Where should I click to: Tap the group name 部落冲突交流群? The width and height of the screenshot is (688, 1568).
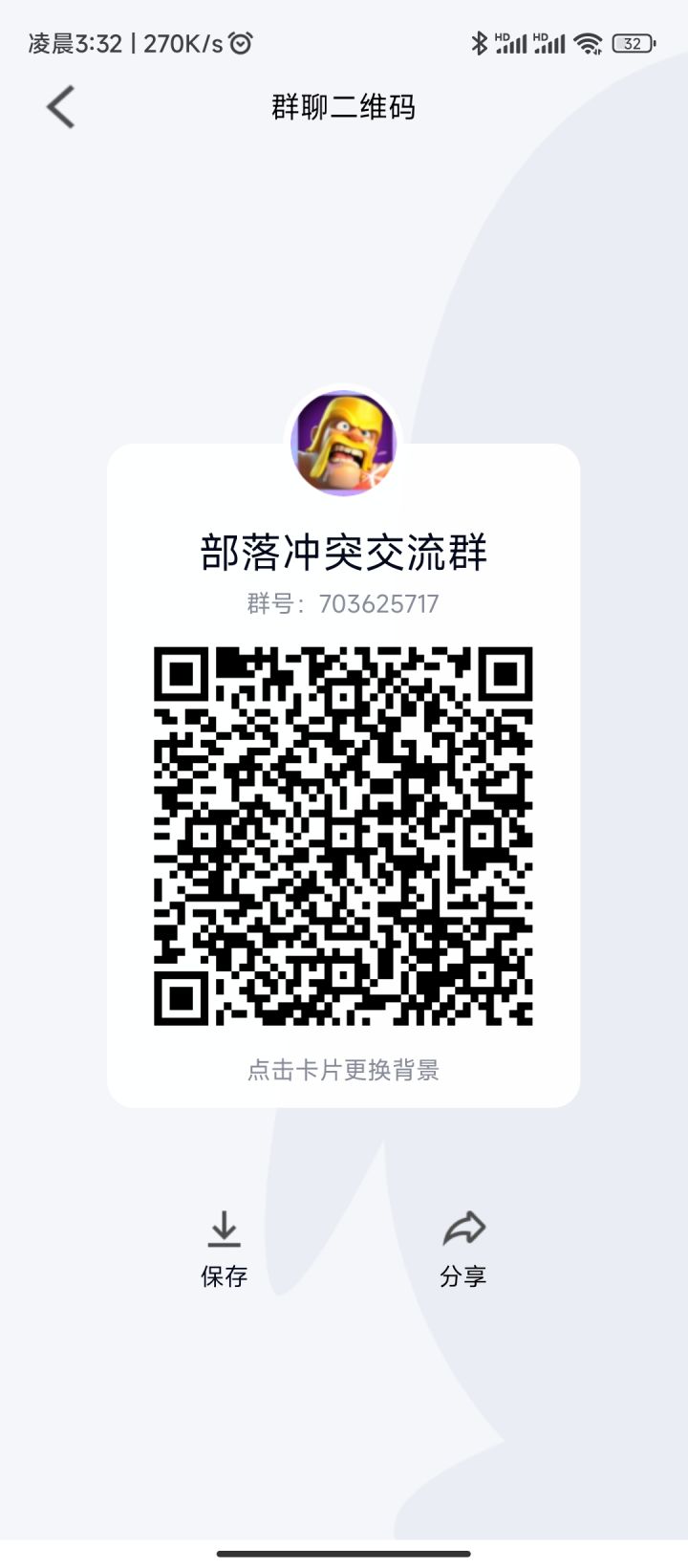click(344, 551)
